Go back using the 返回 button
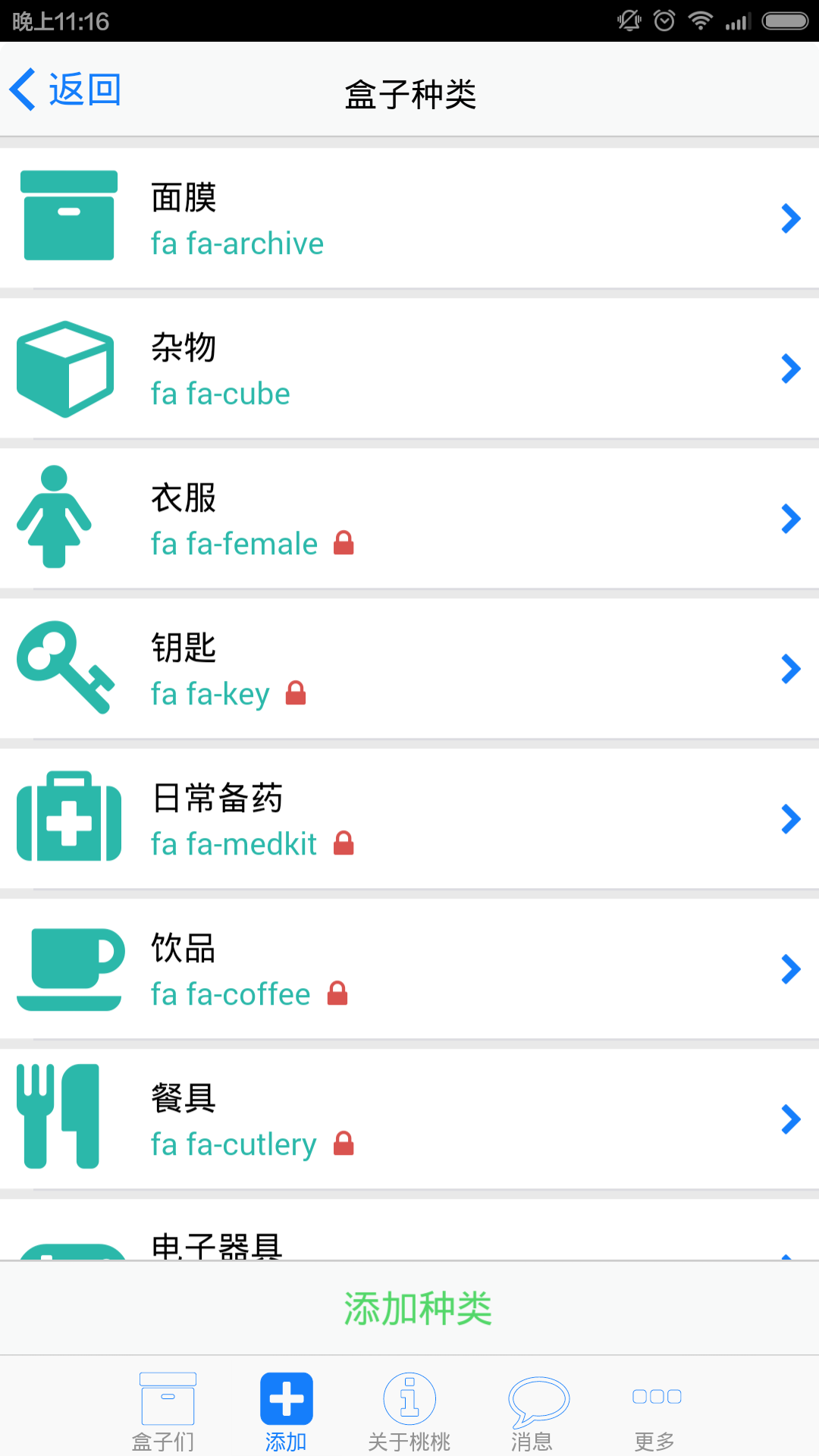The width and height of the screenshot is (819, 1456). pyautogui.click(x=67, y=90)
